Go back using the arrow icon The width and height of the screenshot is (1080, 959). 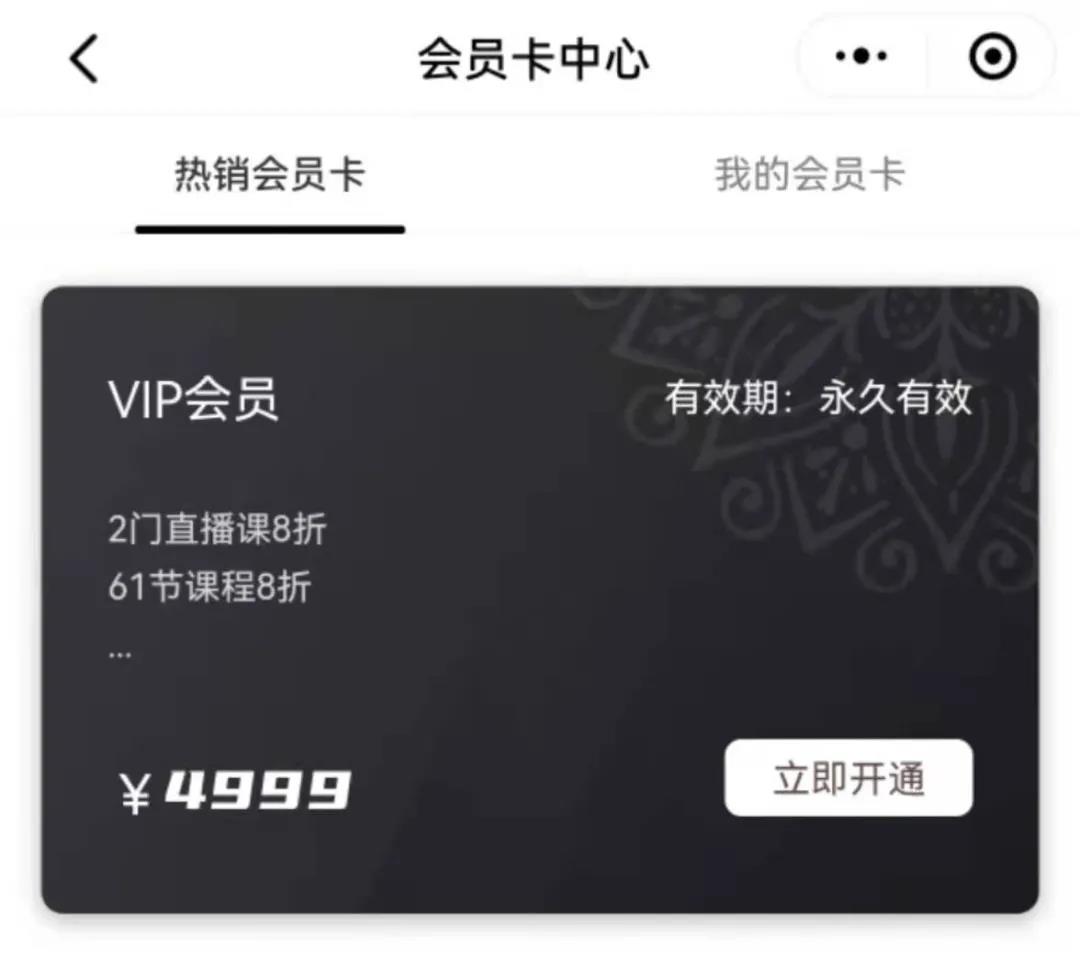tap(85, 58)
